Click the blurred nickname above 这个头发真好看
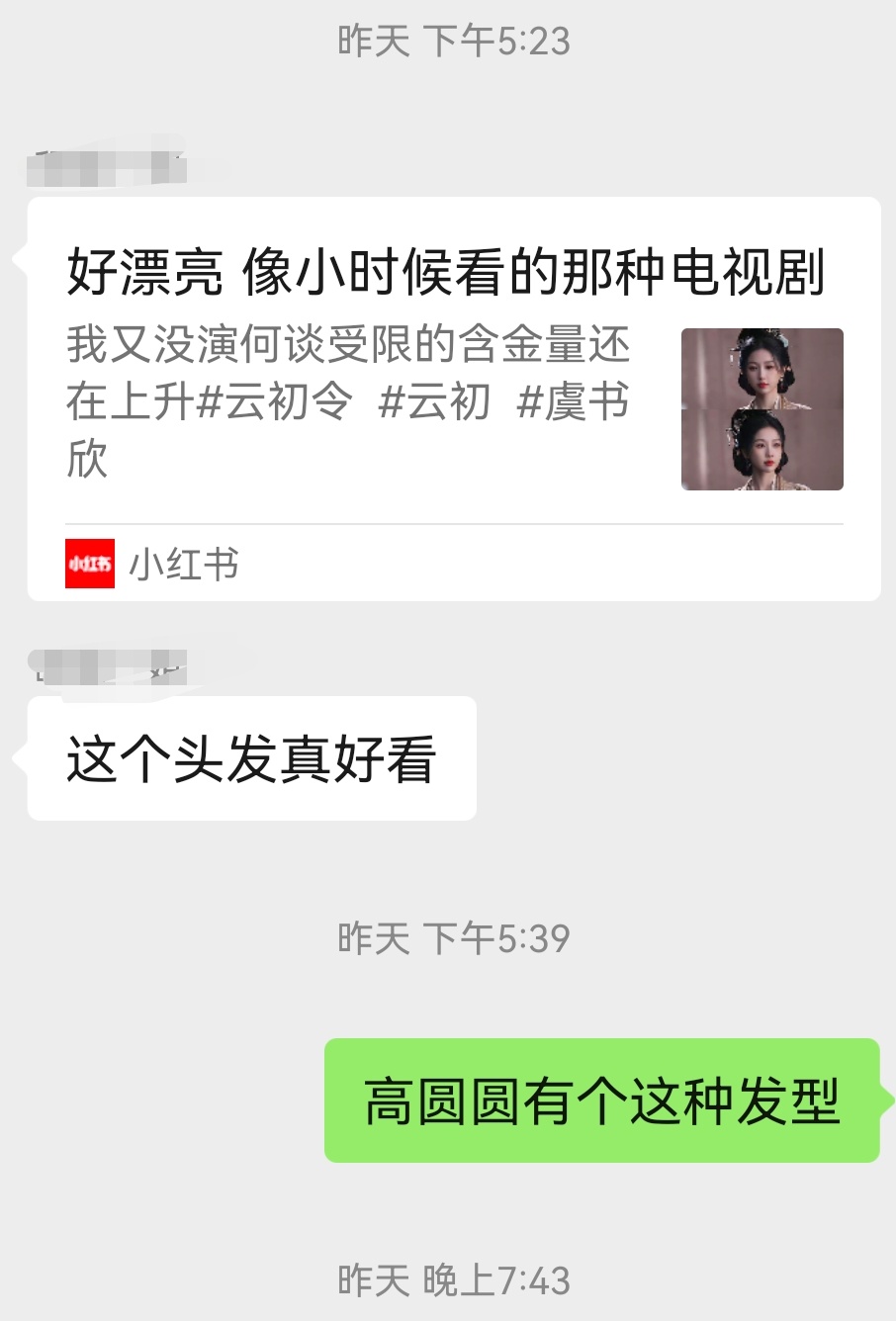Screen dimensions: 896x1321 (109, 664)
